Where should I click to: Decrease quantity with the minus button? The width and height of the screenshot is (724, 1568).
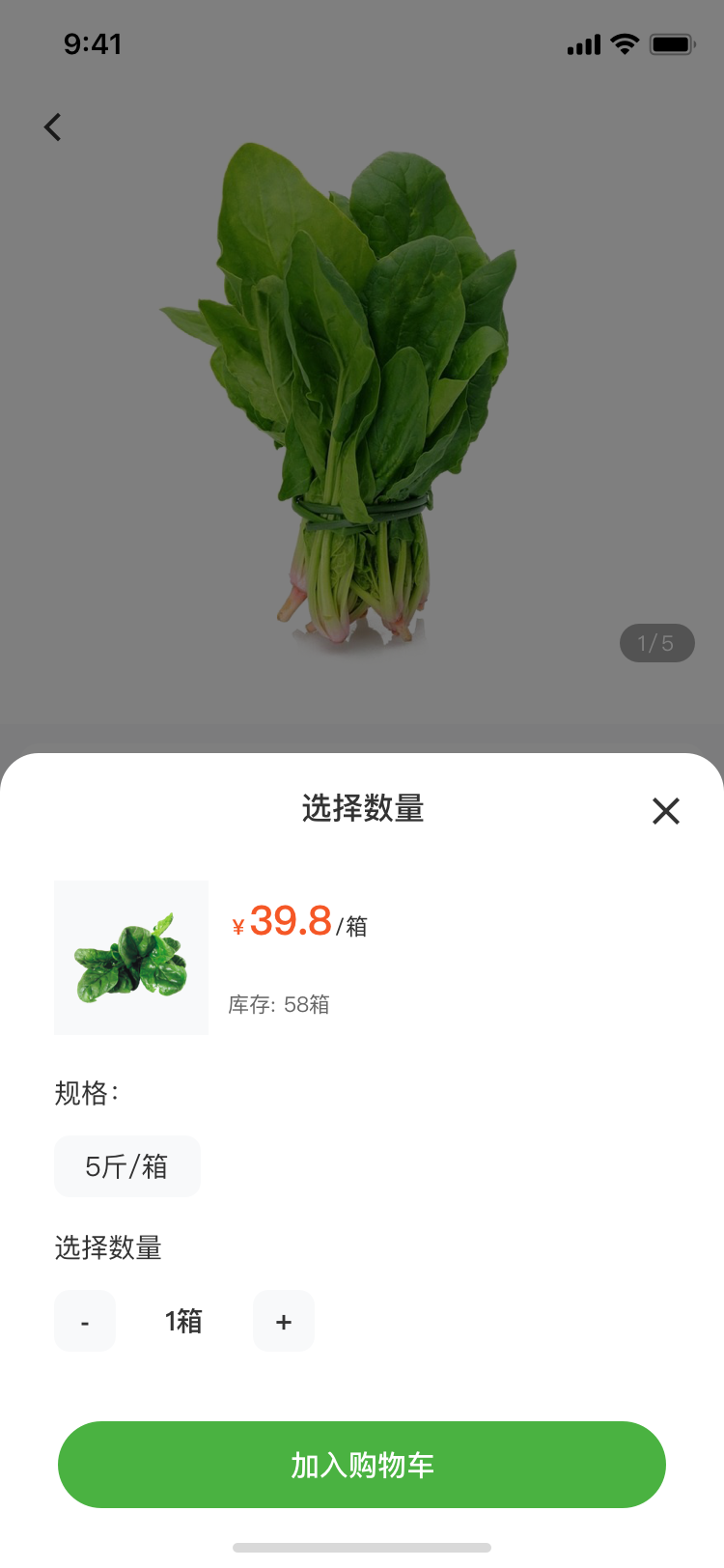pyautogui.click(x=85, y=1321)
